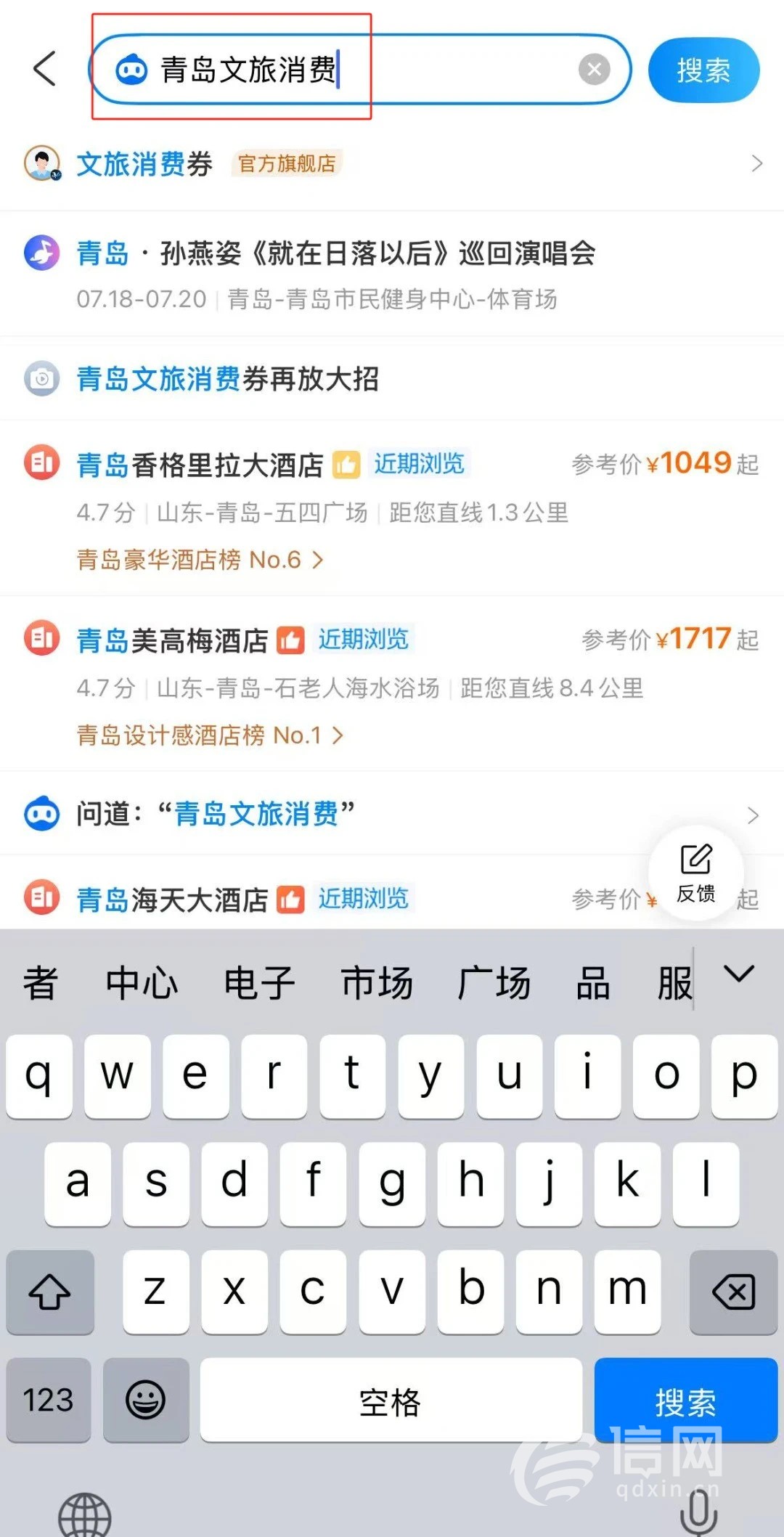Clear the search text with the X
Viewport: 784px width, 1537px height.
[594, 70]
